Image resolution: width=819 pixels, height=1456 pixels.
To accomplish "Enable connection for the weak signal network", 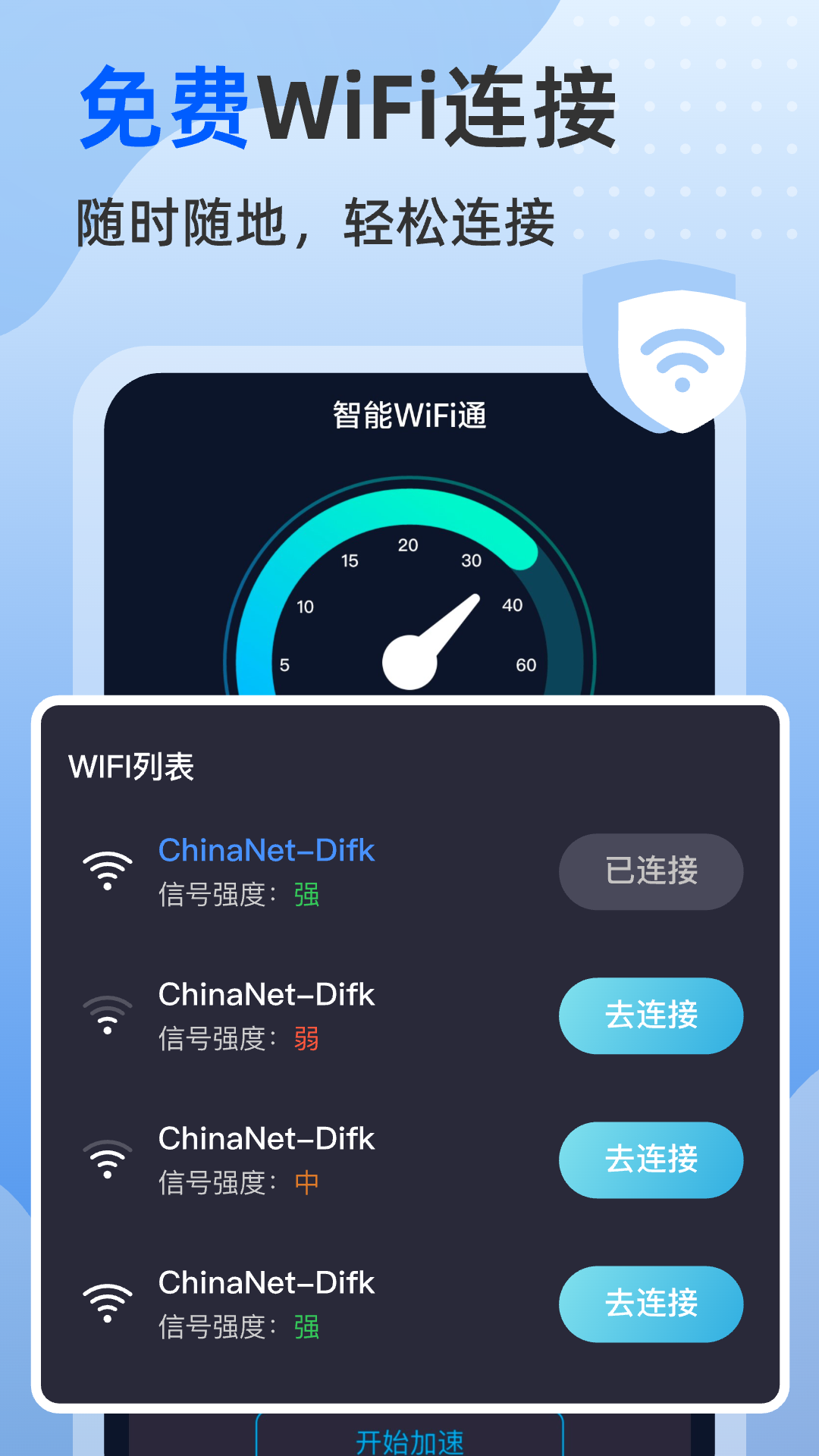I will (651, 1016).
